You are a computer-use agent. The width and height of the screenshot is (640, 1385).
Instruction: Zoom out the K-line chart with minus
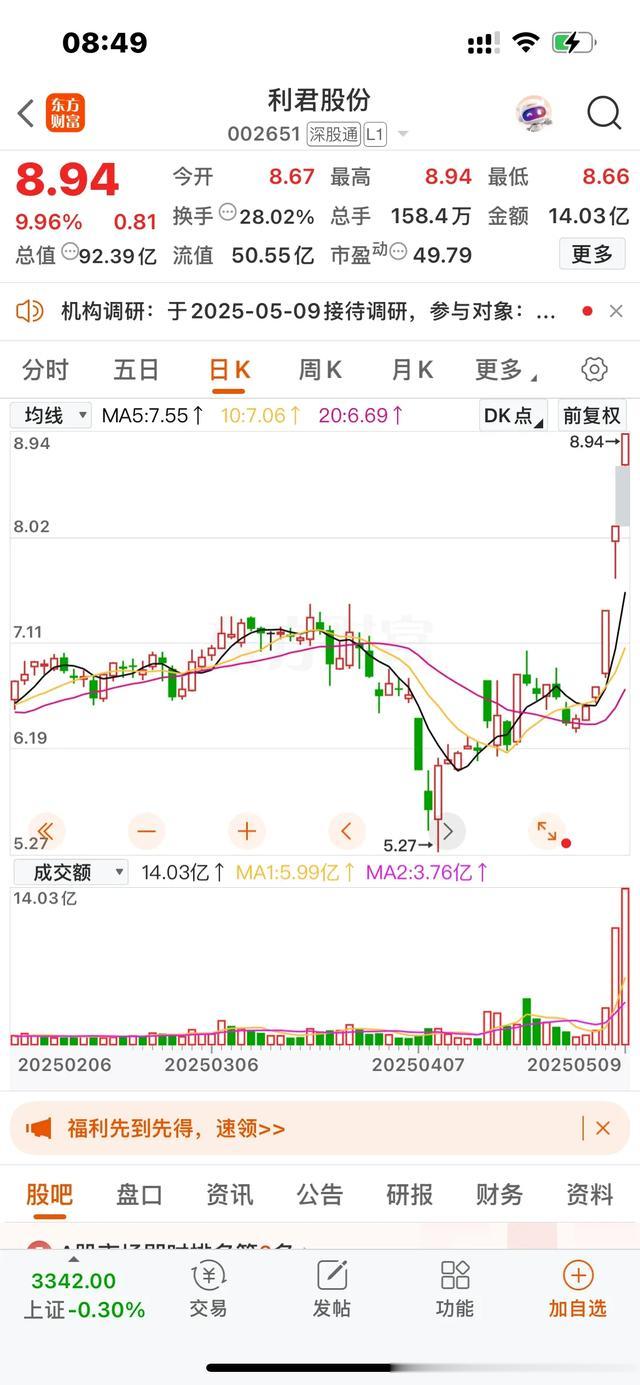(146, 830)
